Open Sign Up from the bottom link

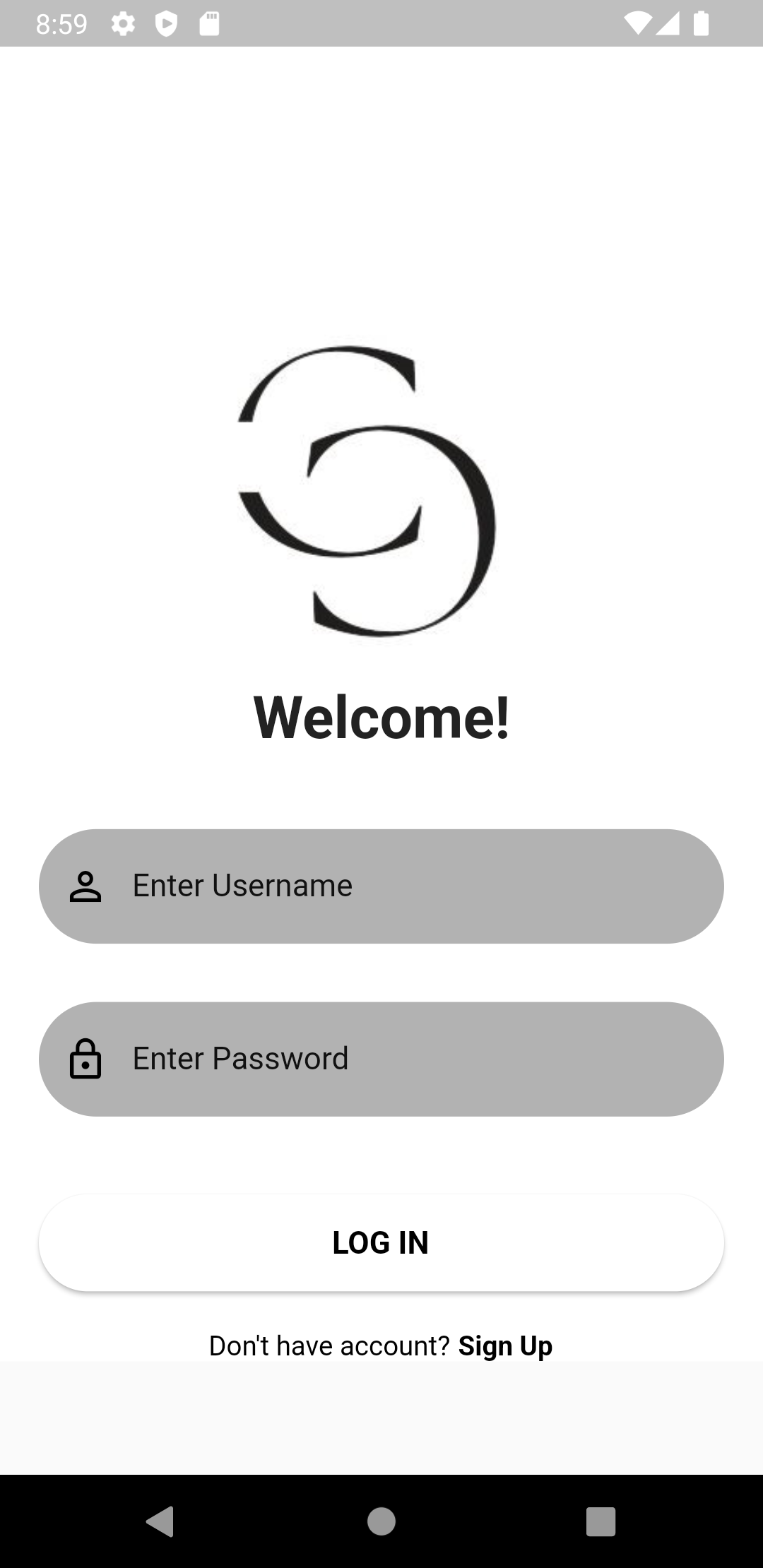(505, 1345)
